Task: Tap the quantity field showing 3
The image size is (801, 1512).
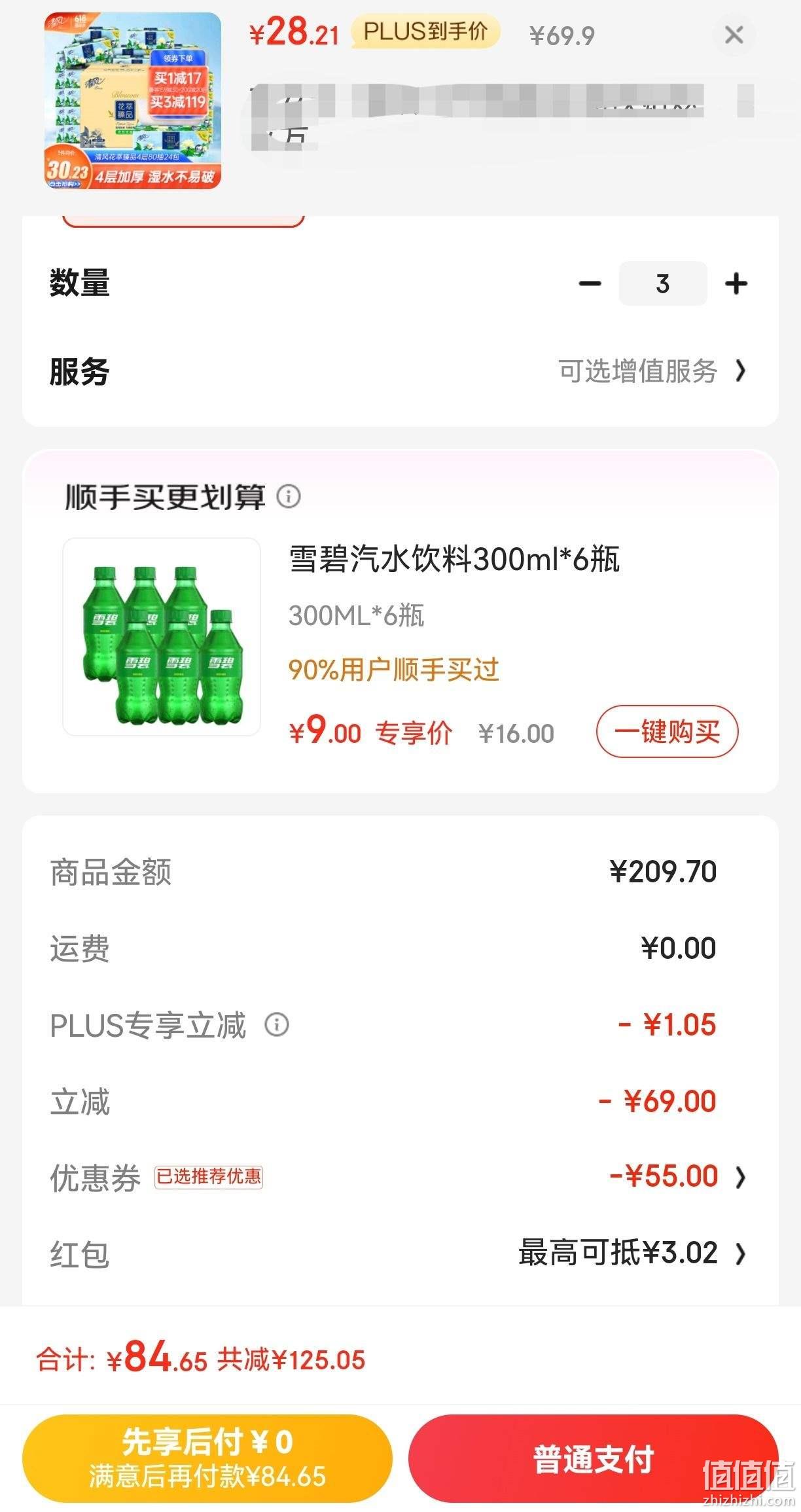Action: click(663, 283)
